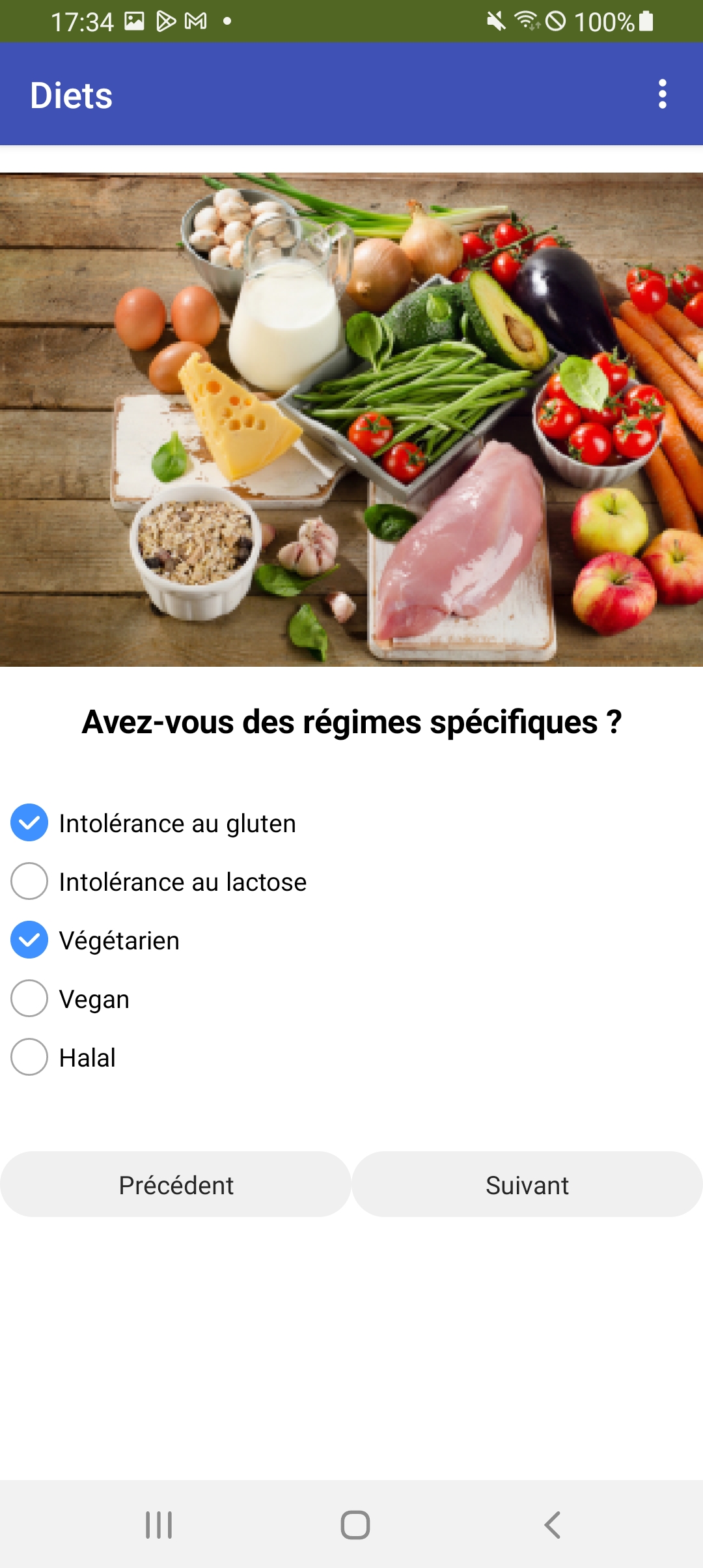Select the Halal diet checkbox

(29, 1057)
